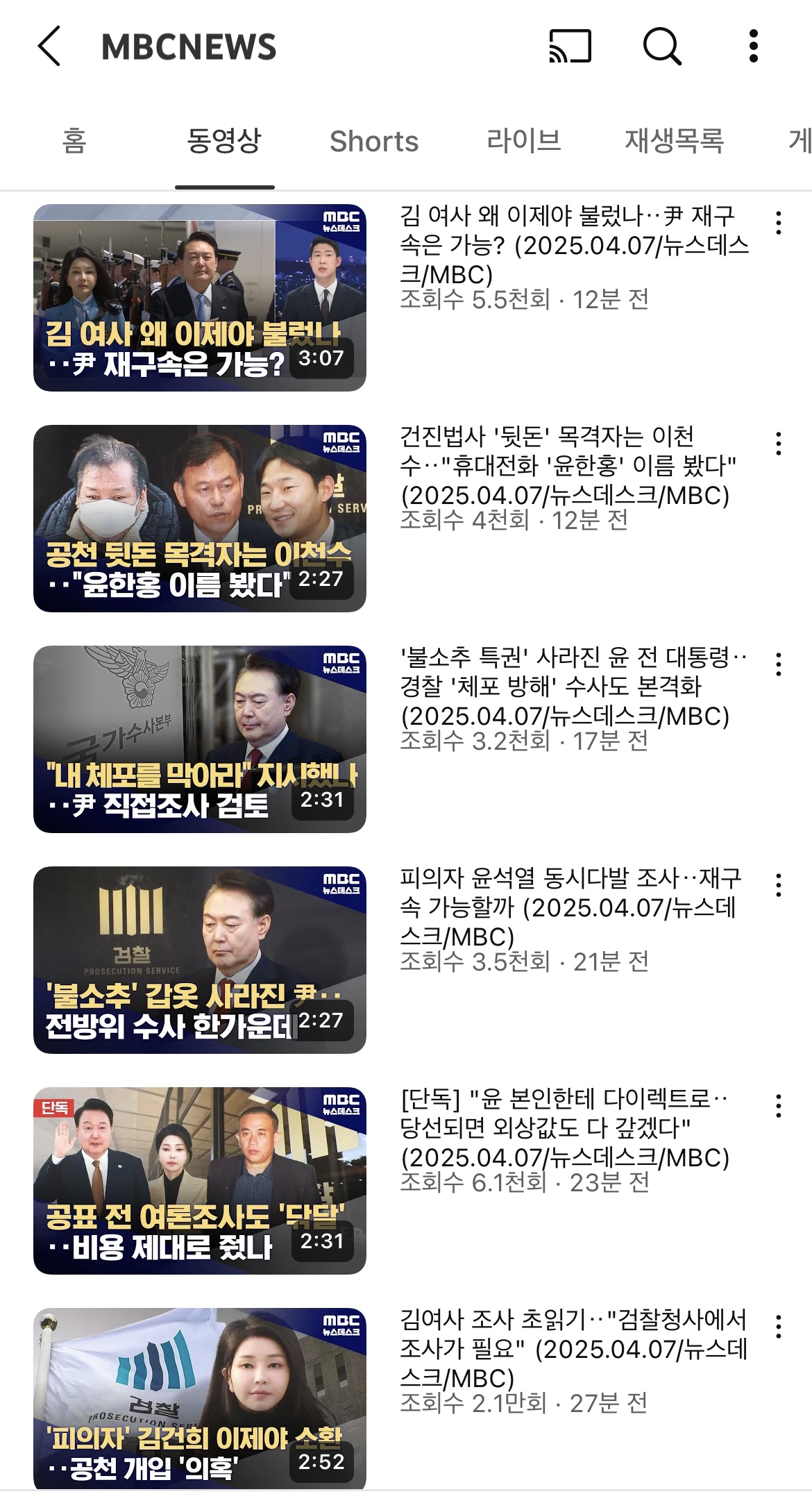Reveal hidden tab cut off at 게
This screenshot has height=1494, width=812.
pos(802,140)
